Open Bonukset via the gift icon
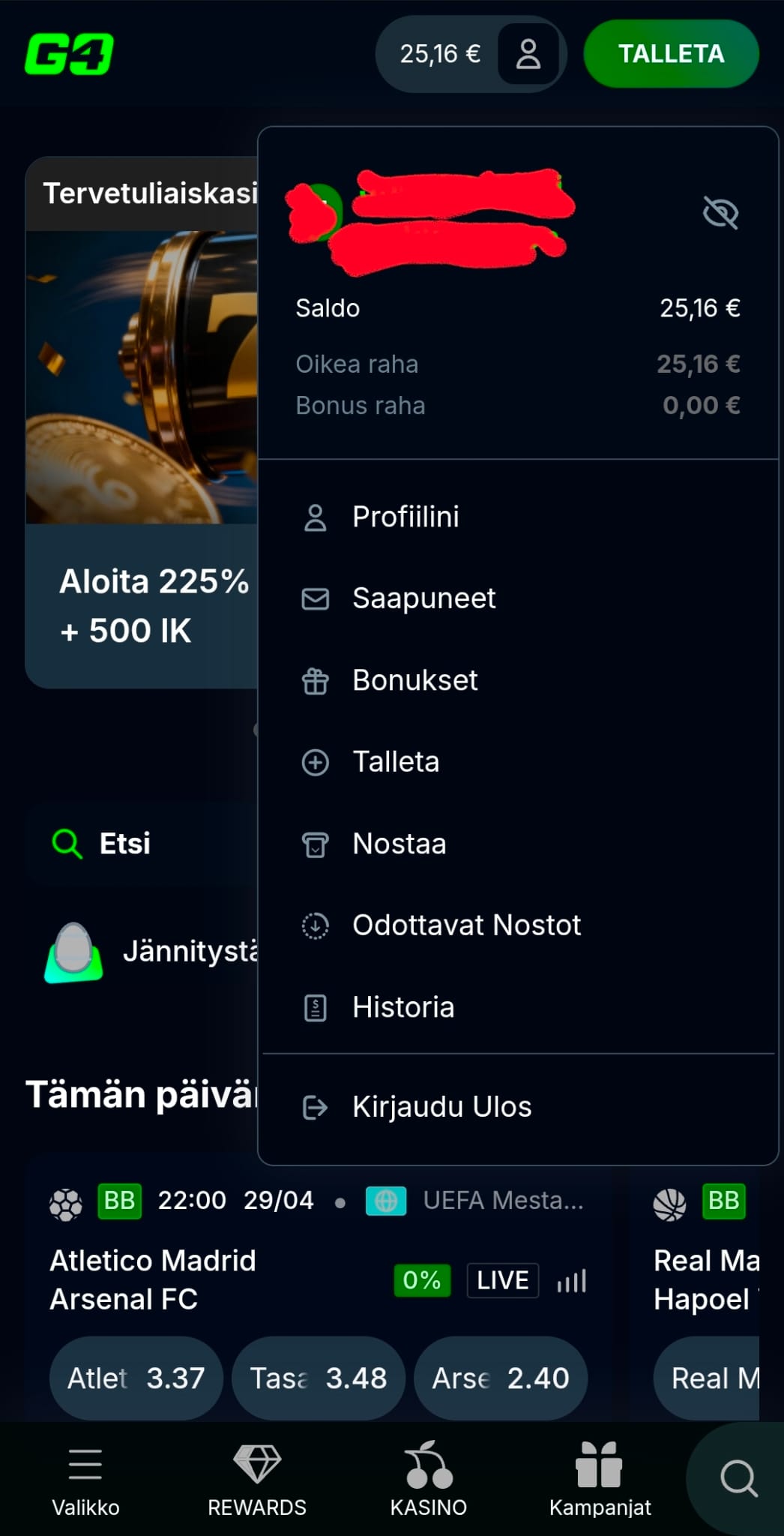The height and width of the screenshot is (1536, 784). click(316, 681)
